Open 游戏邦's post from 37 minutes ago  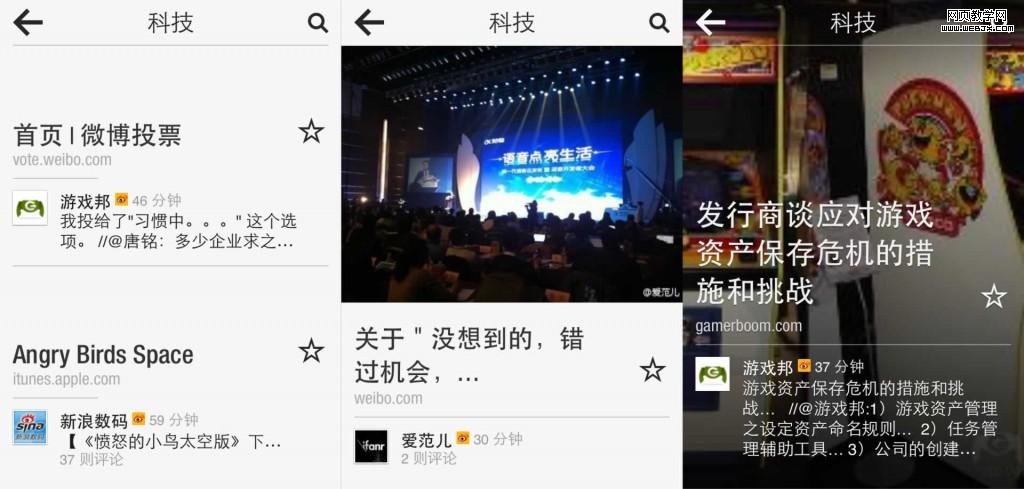[858, 409]
